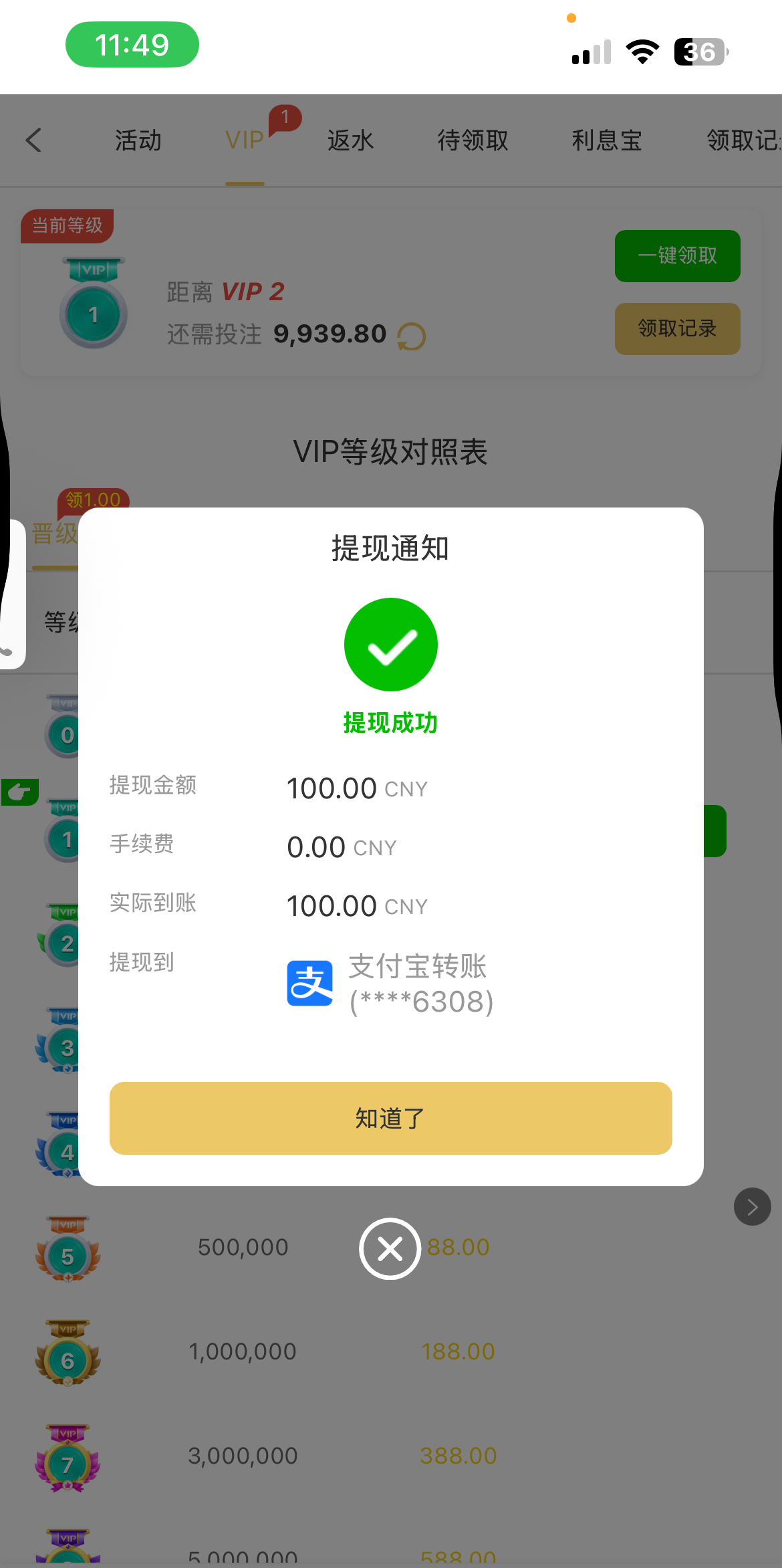Screen dimensions: 782x1568
Task: Open the 待领取 tab
Action: (473, 140)
